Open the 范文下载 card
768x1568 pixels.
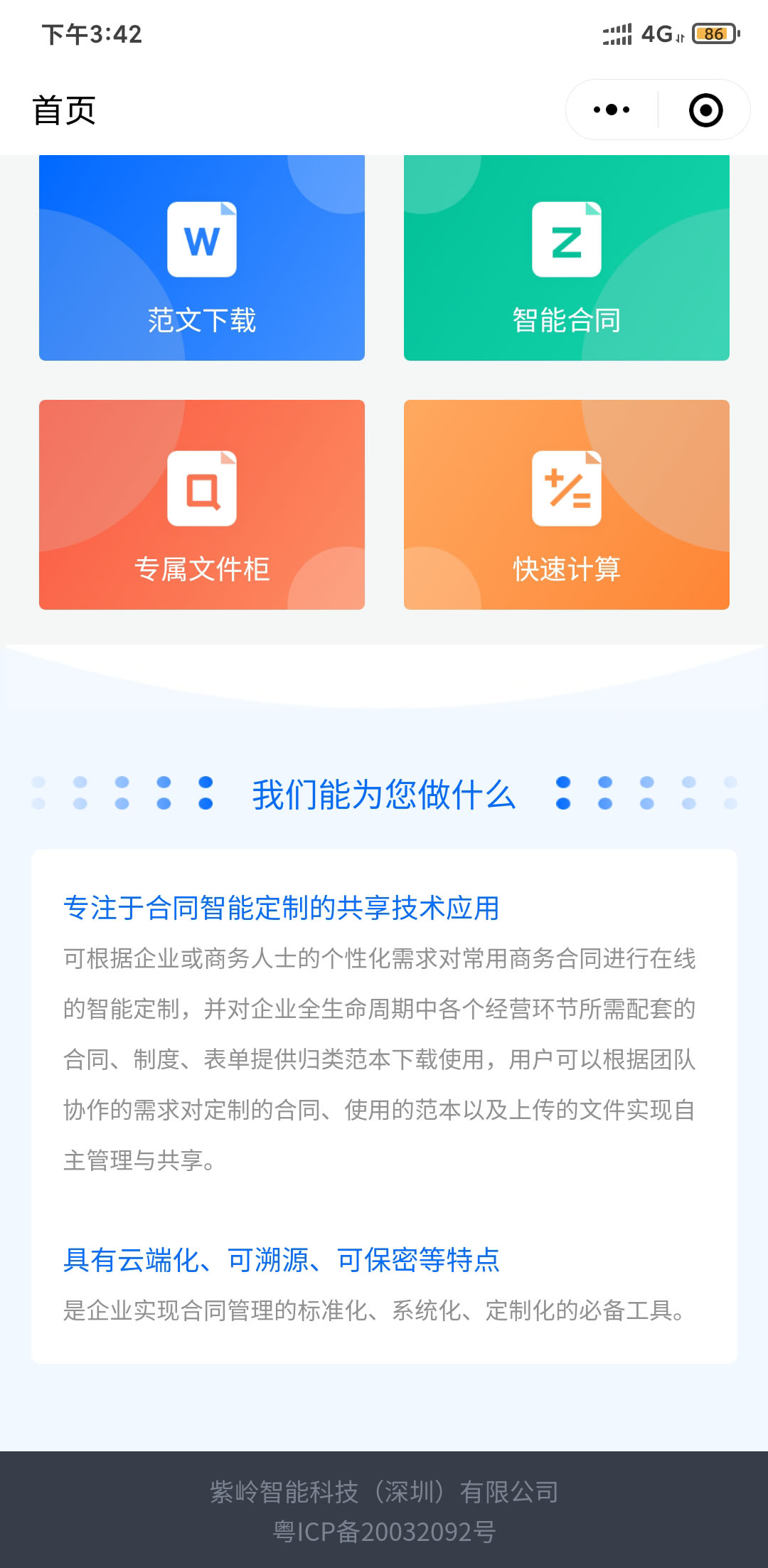click(202, 263)
